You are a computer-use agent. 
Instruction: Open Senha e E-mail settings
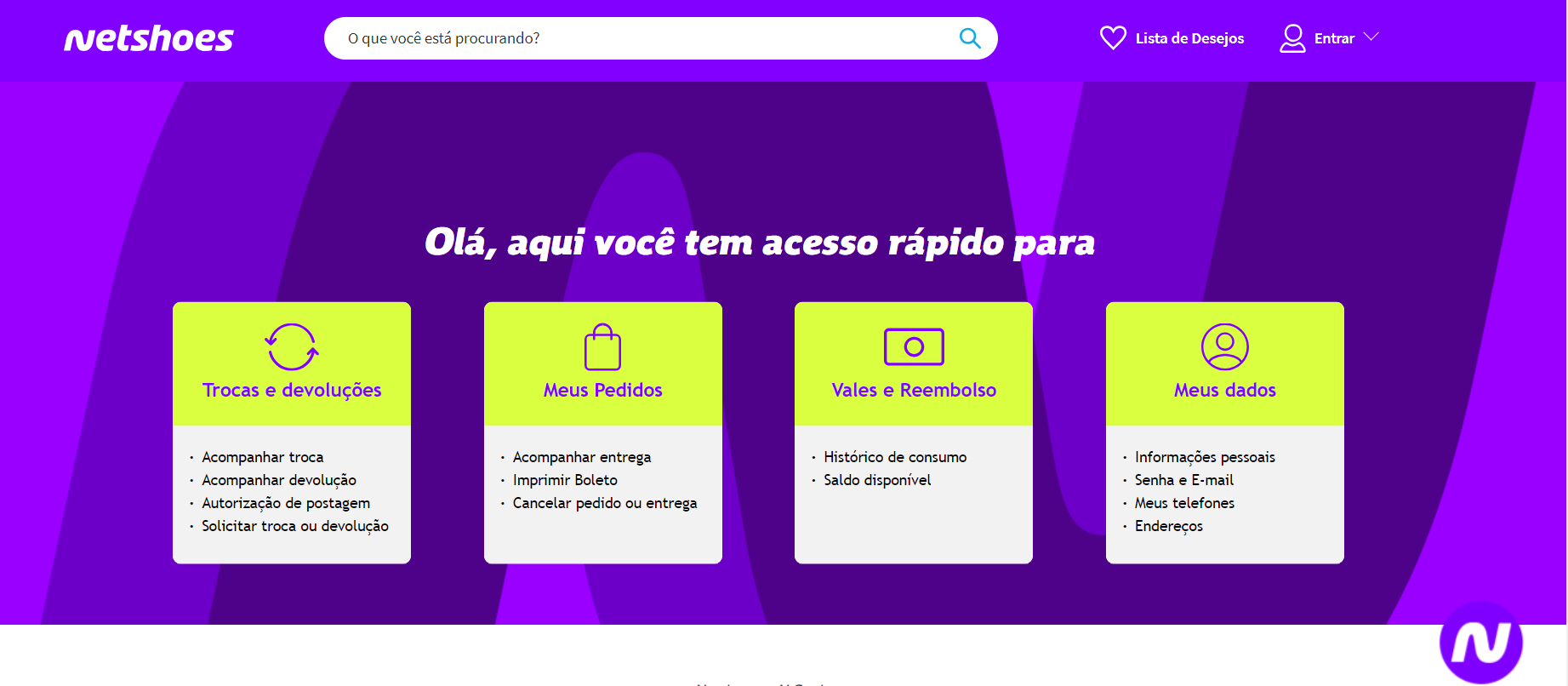pos(1183,480)
